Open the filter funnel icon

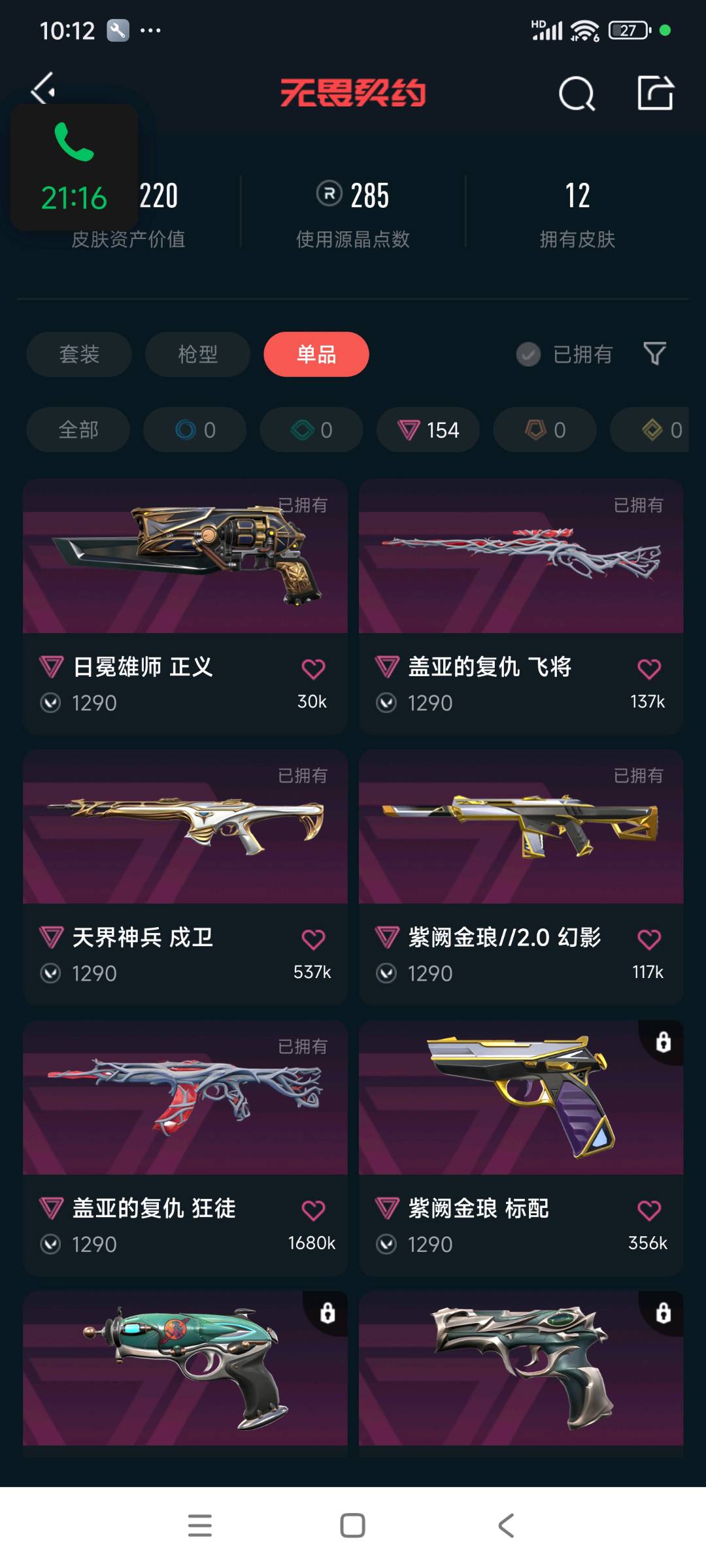tap(654, 353)
